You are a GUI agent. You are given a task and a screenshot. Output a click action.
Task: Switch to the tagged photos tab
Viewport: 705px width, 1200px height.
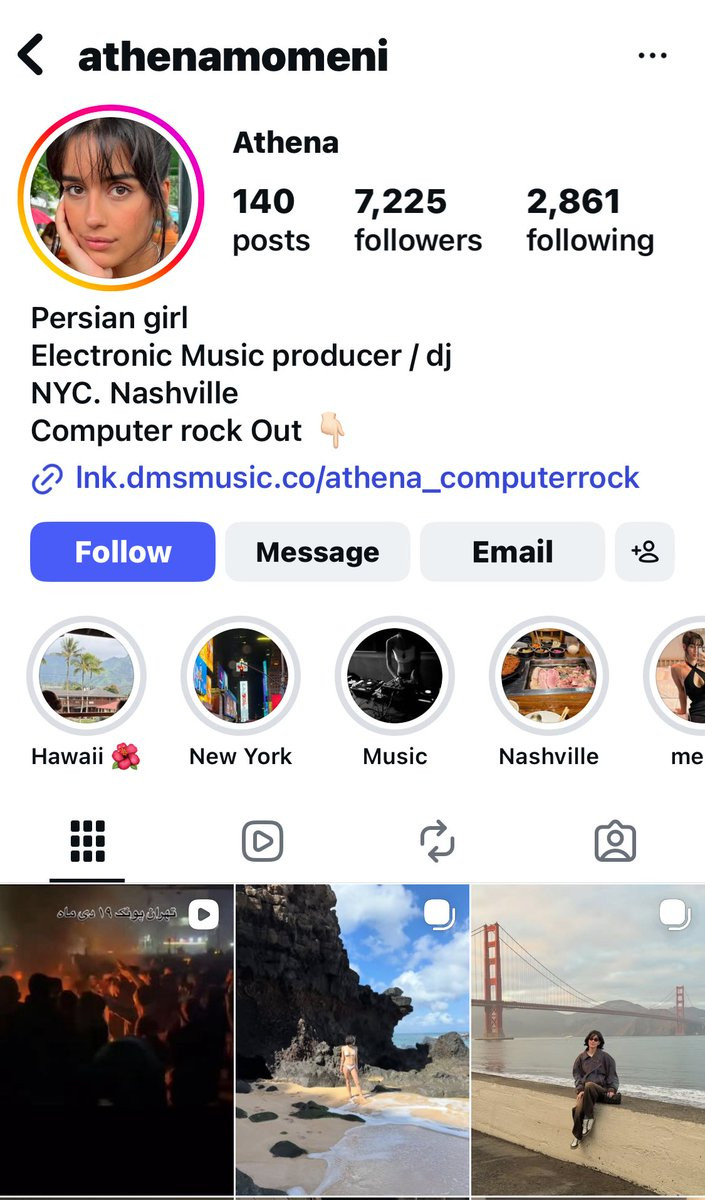click(615, 841)
